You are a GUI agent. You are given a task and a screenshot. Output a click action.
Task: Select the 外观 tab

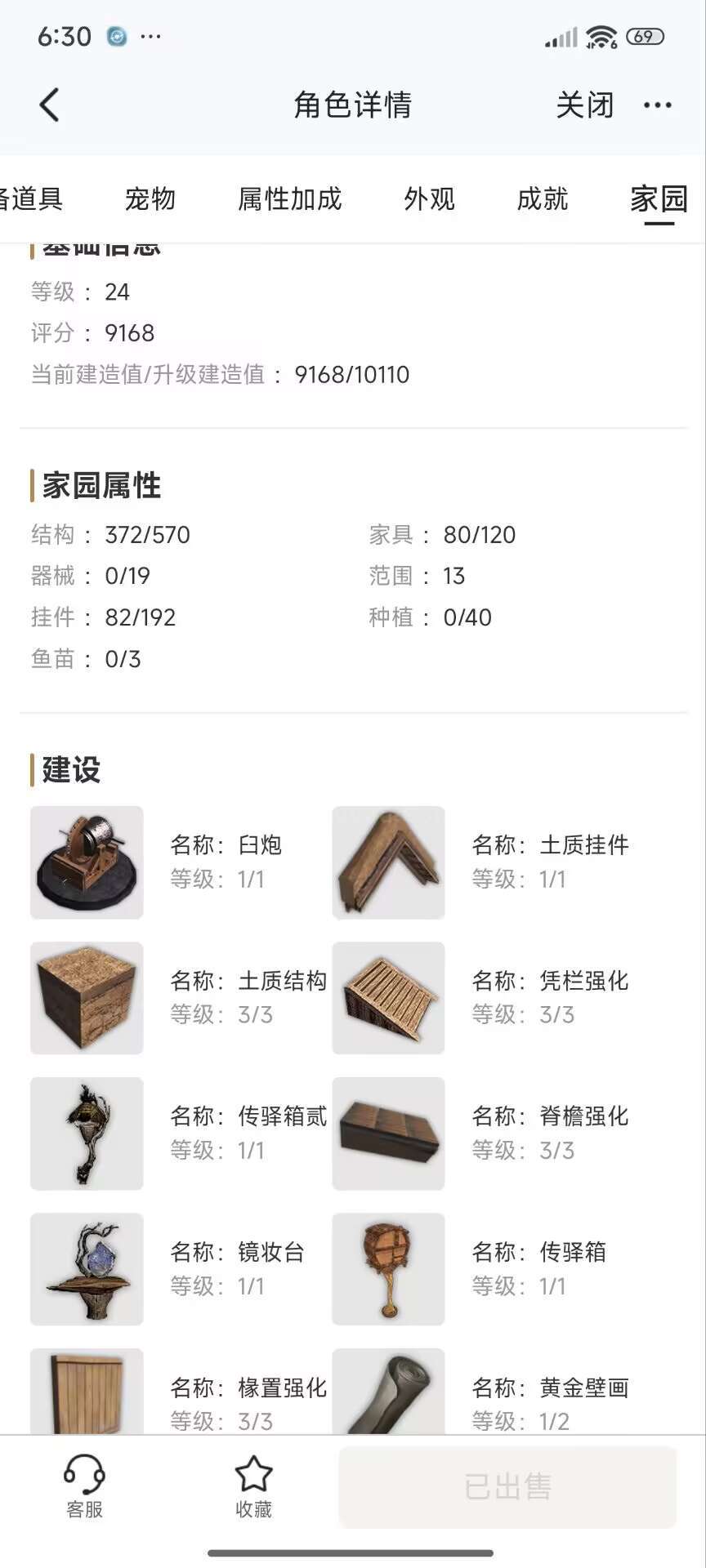tap(429, 199)
